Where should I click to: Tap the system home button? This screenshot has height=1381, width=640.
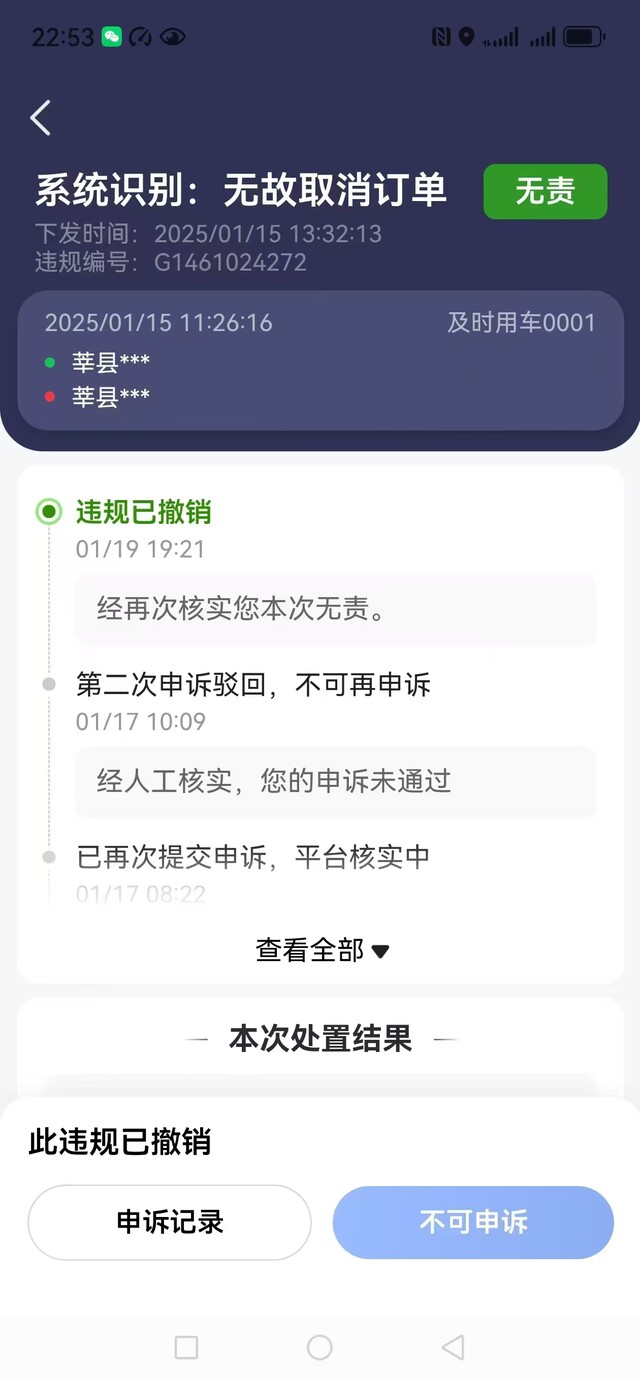(x=320, y=1347)
